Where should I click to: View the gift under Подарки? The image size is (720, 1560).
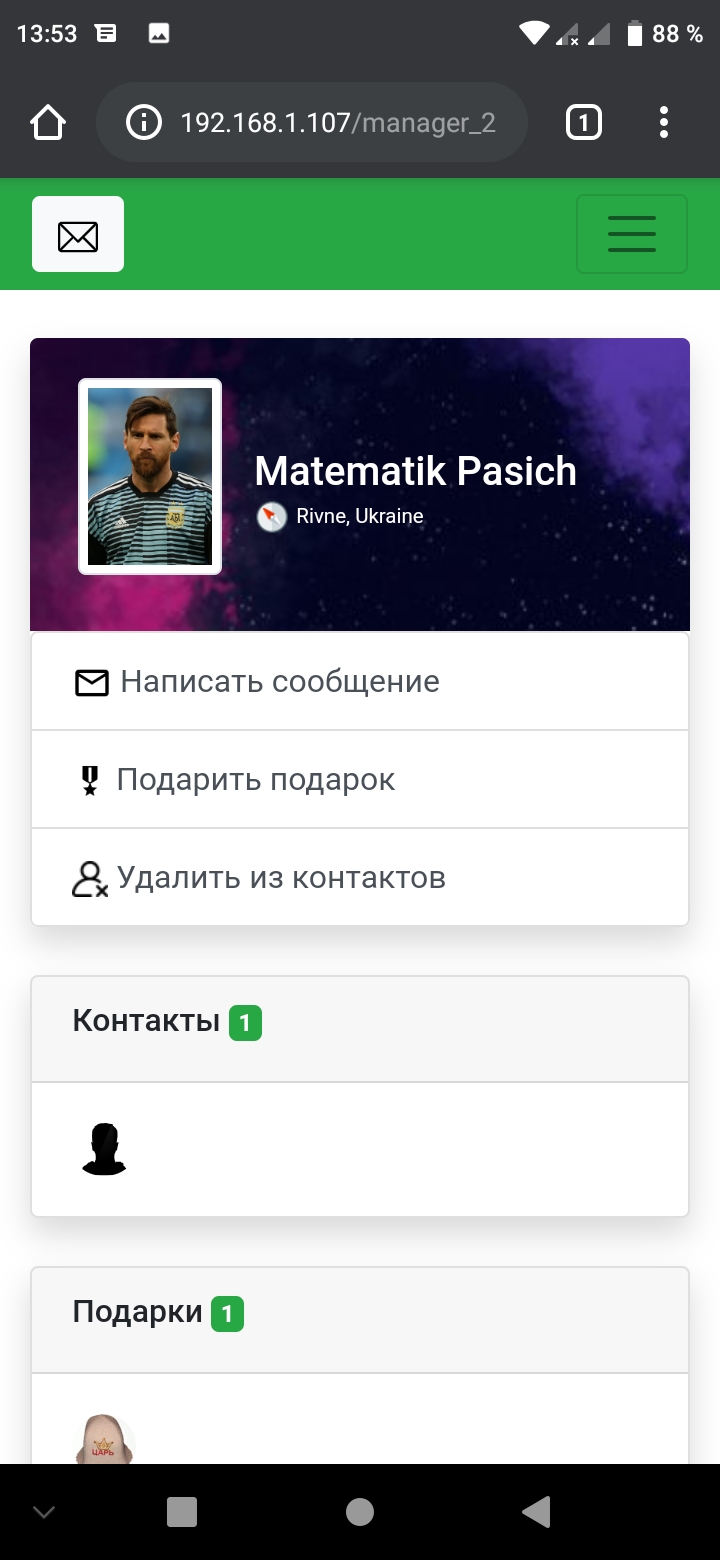coord(104,1440)
